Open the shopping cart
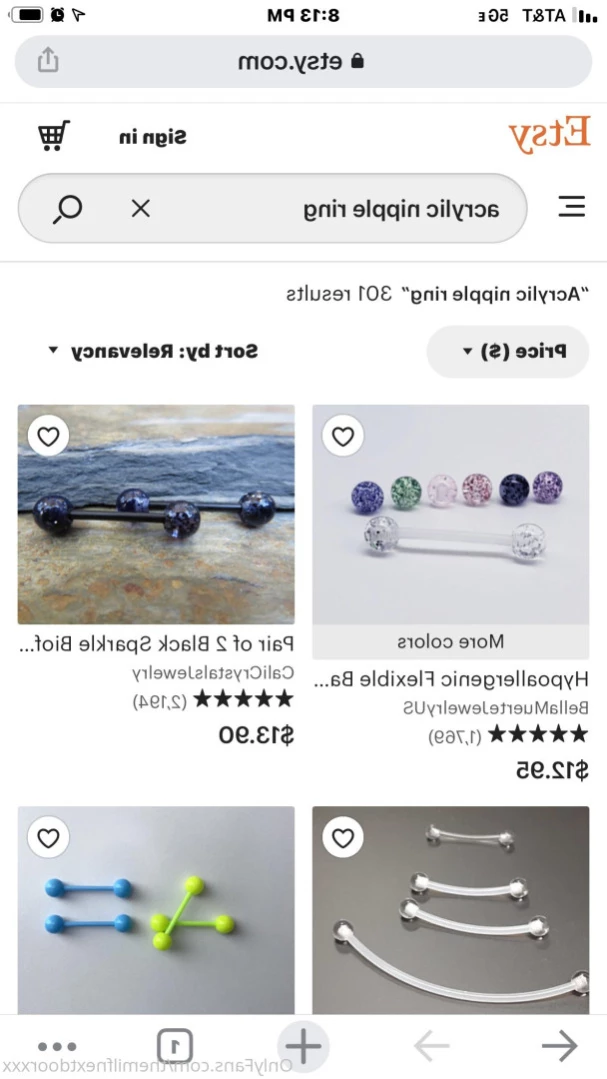 pyautogui.click(x=53, y=135)
